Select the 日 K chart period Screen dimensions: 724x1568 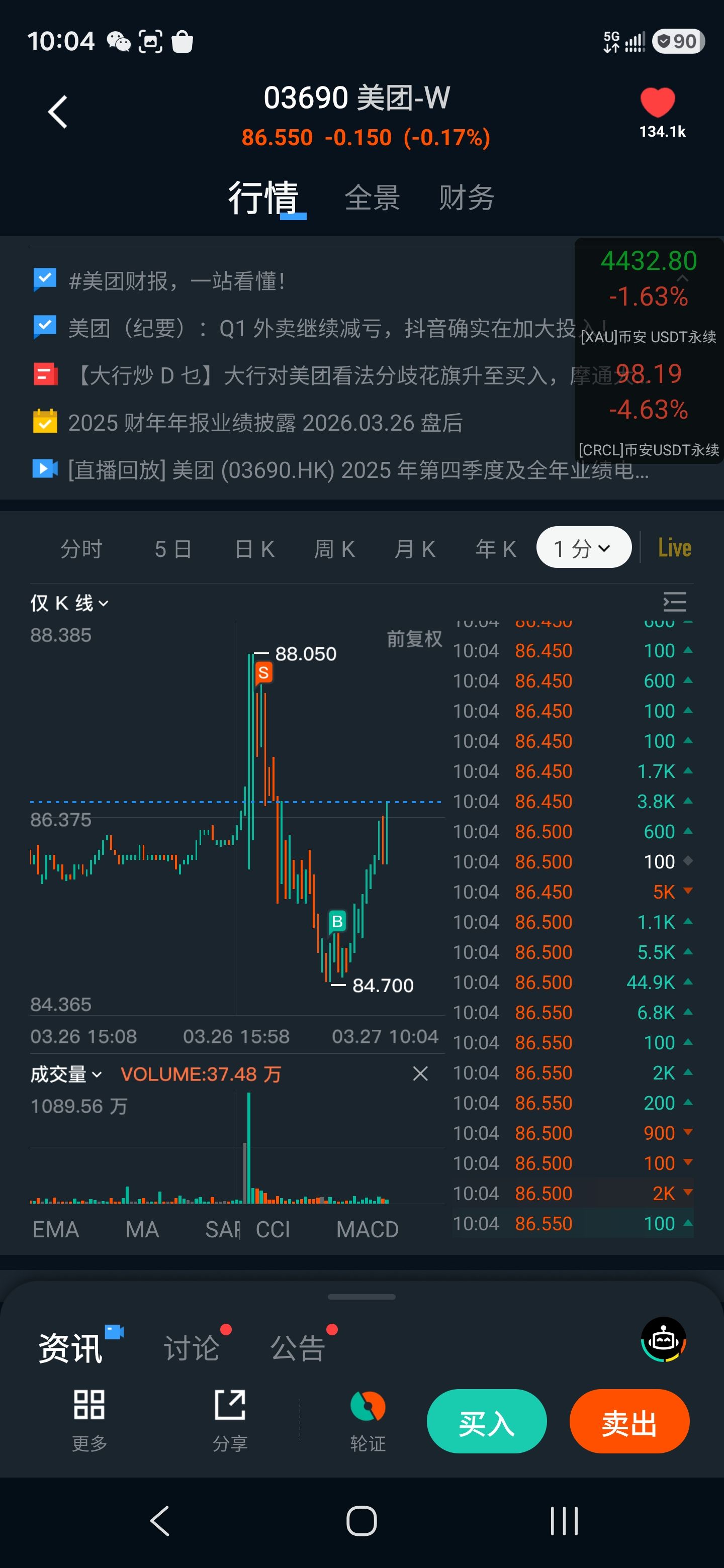(254, 548)
